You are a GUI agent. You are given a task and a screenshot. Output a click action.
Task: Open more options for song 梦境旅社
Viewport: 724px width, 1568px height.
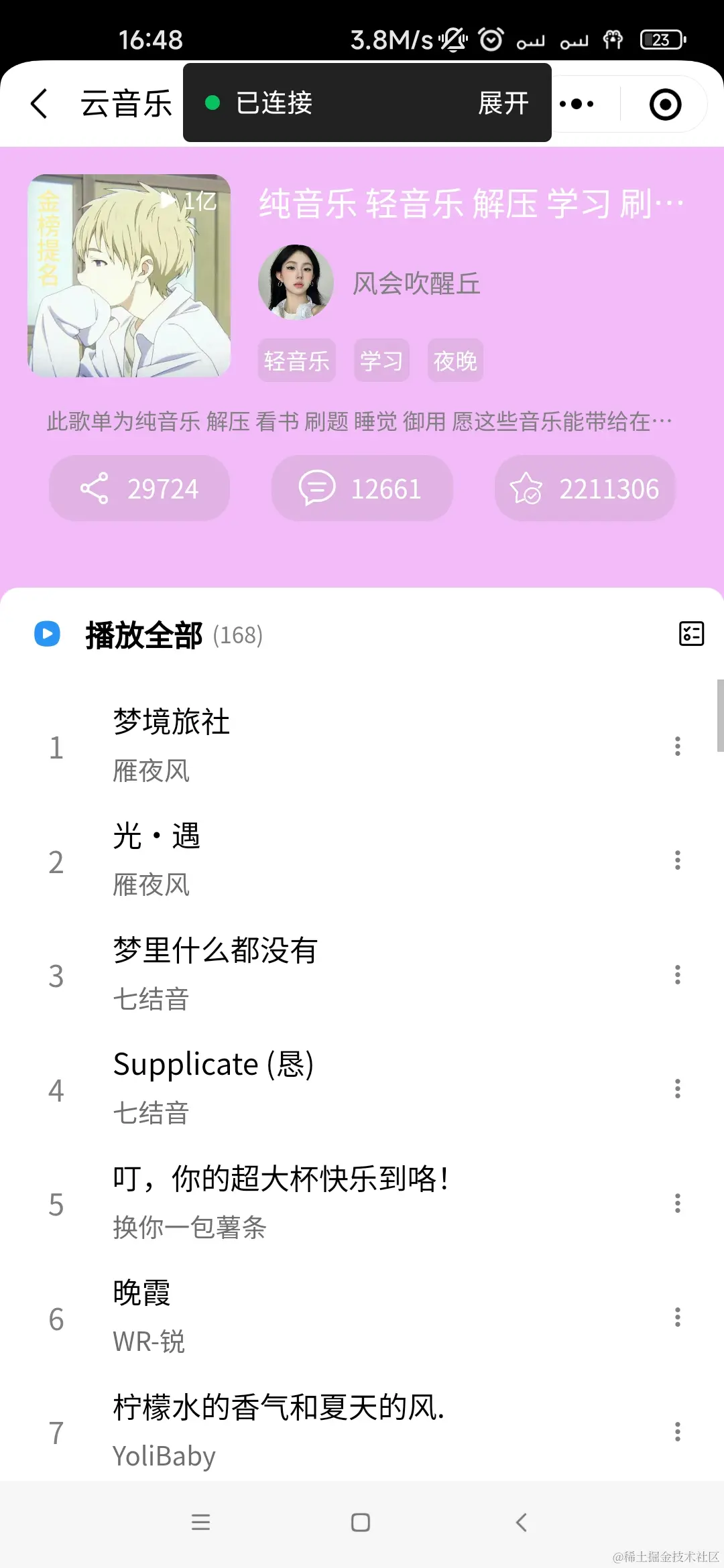click(677, 745)
